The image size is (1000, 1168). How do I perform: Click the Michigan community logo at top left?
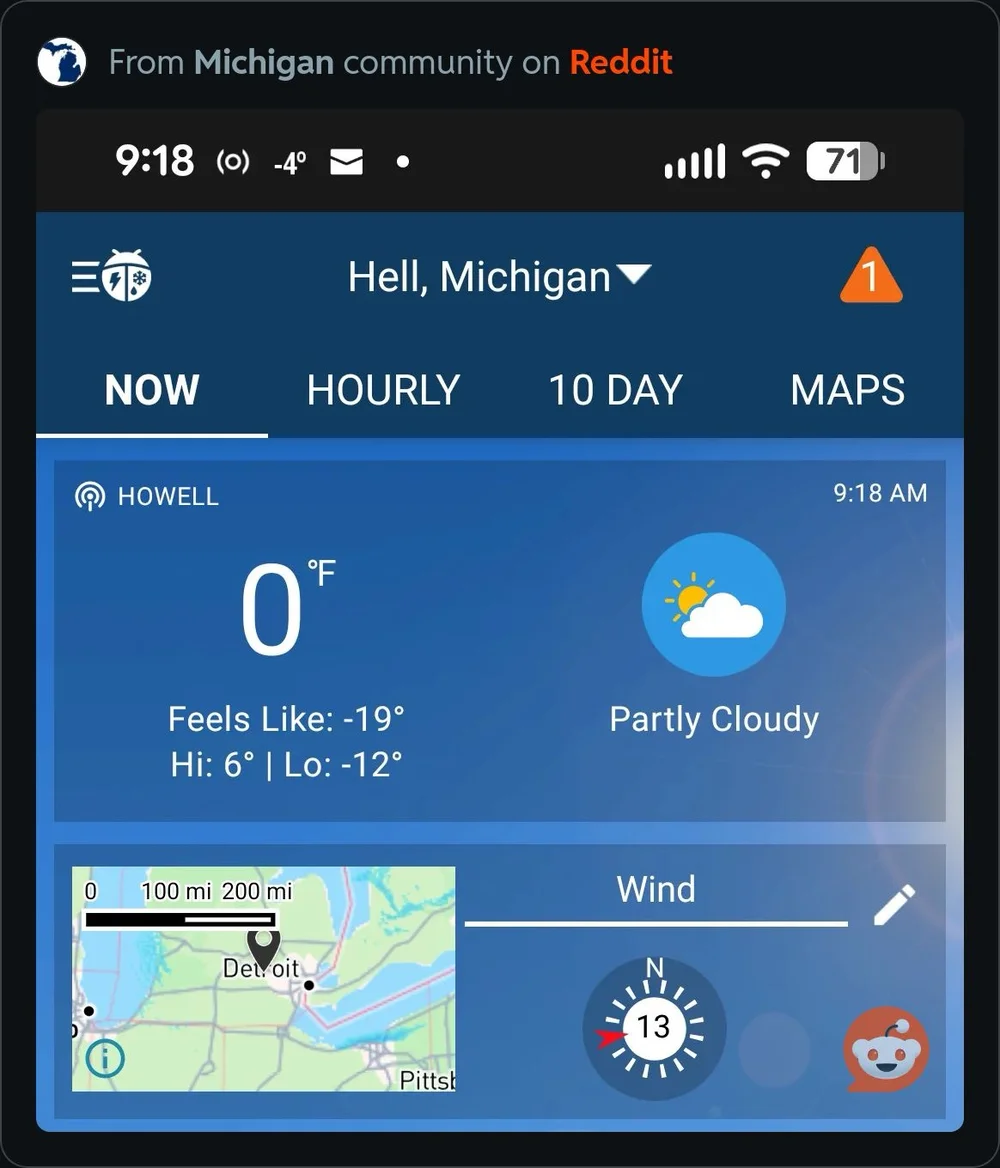pos(61,61)
